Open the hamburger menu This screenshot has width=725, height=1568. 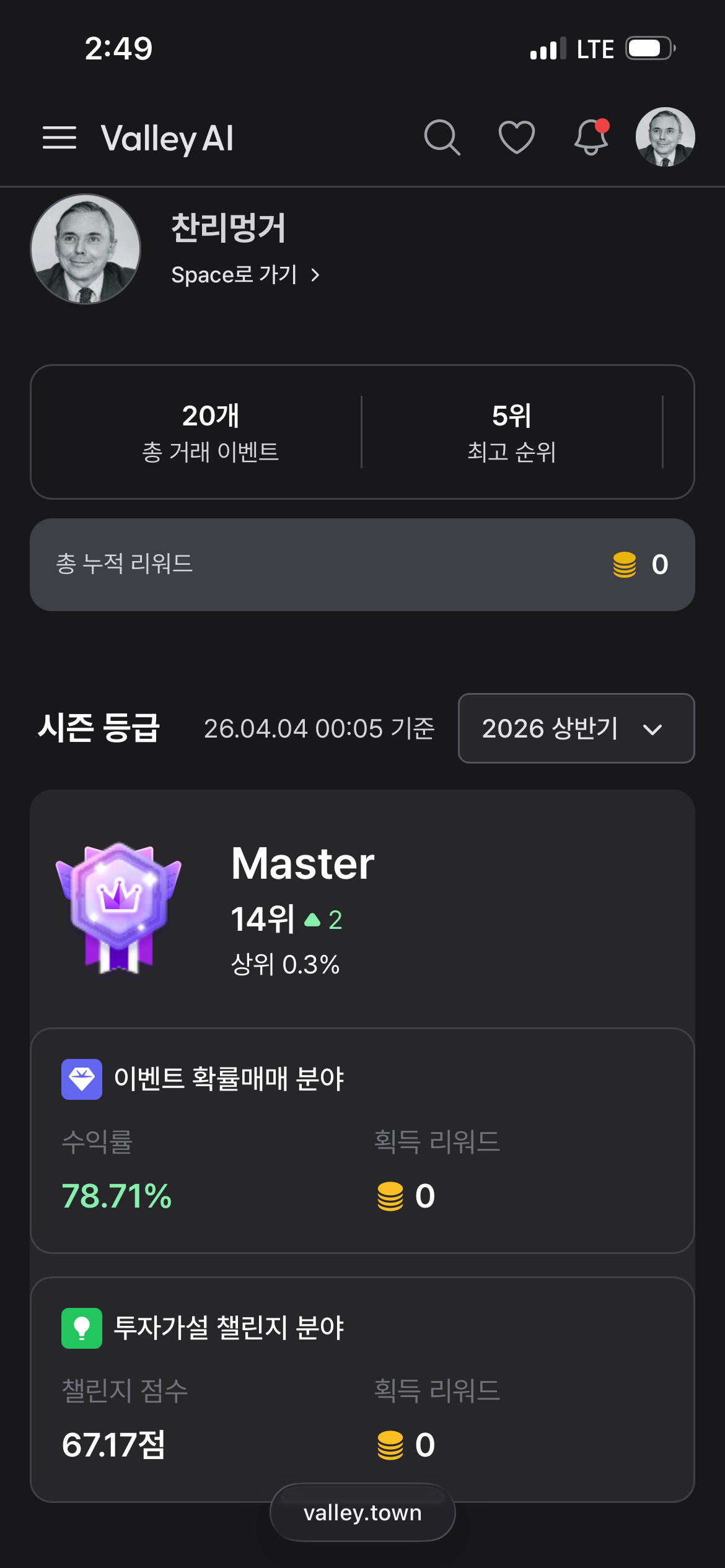59,137
